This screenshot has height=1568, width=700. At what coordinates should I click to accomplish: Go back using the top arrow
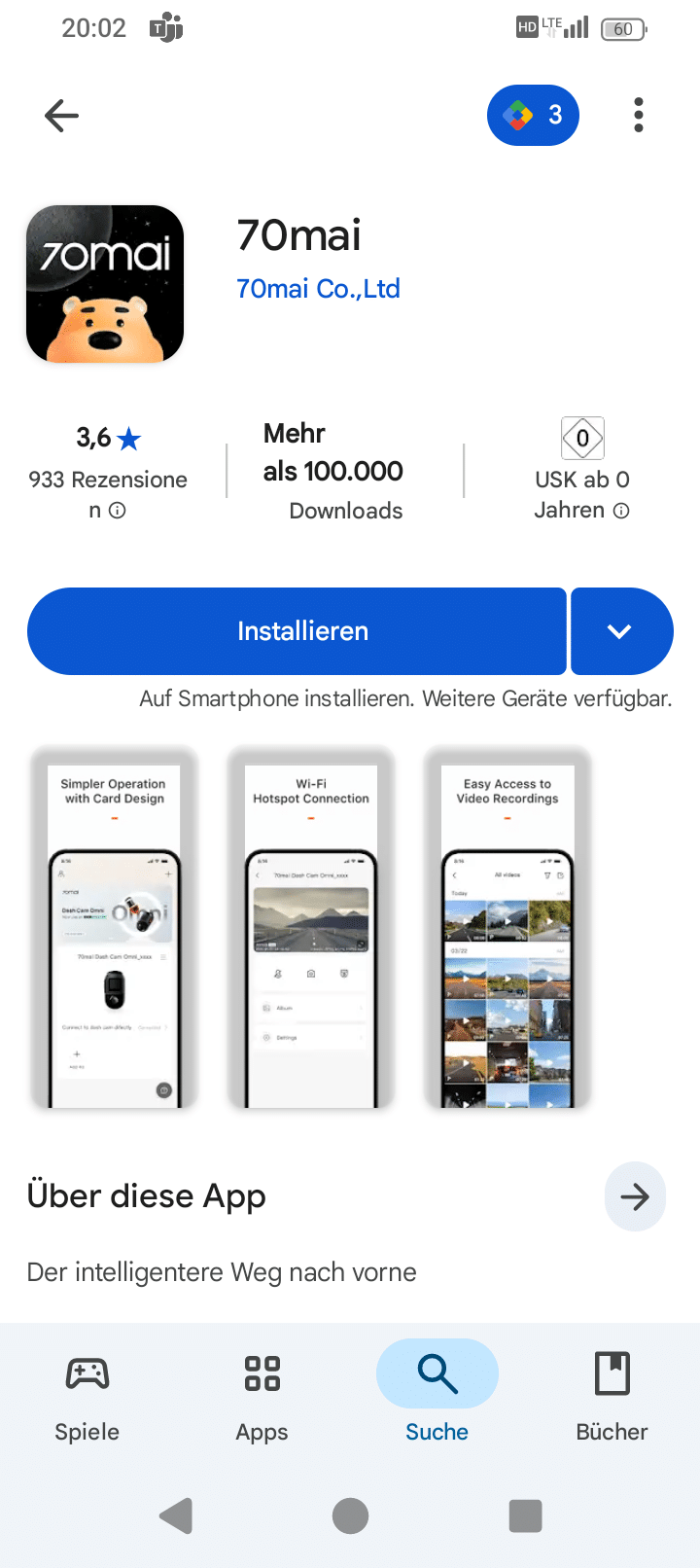[61, 116]
